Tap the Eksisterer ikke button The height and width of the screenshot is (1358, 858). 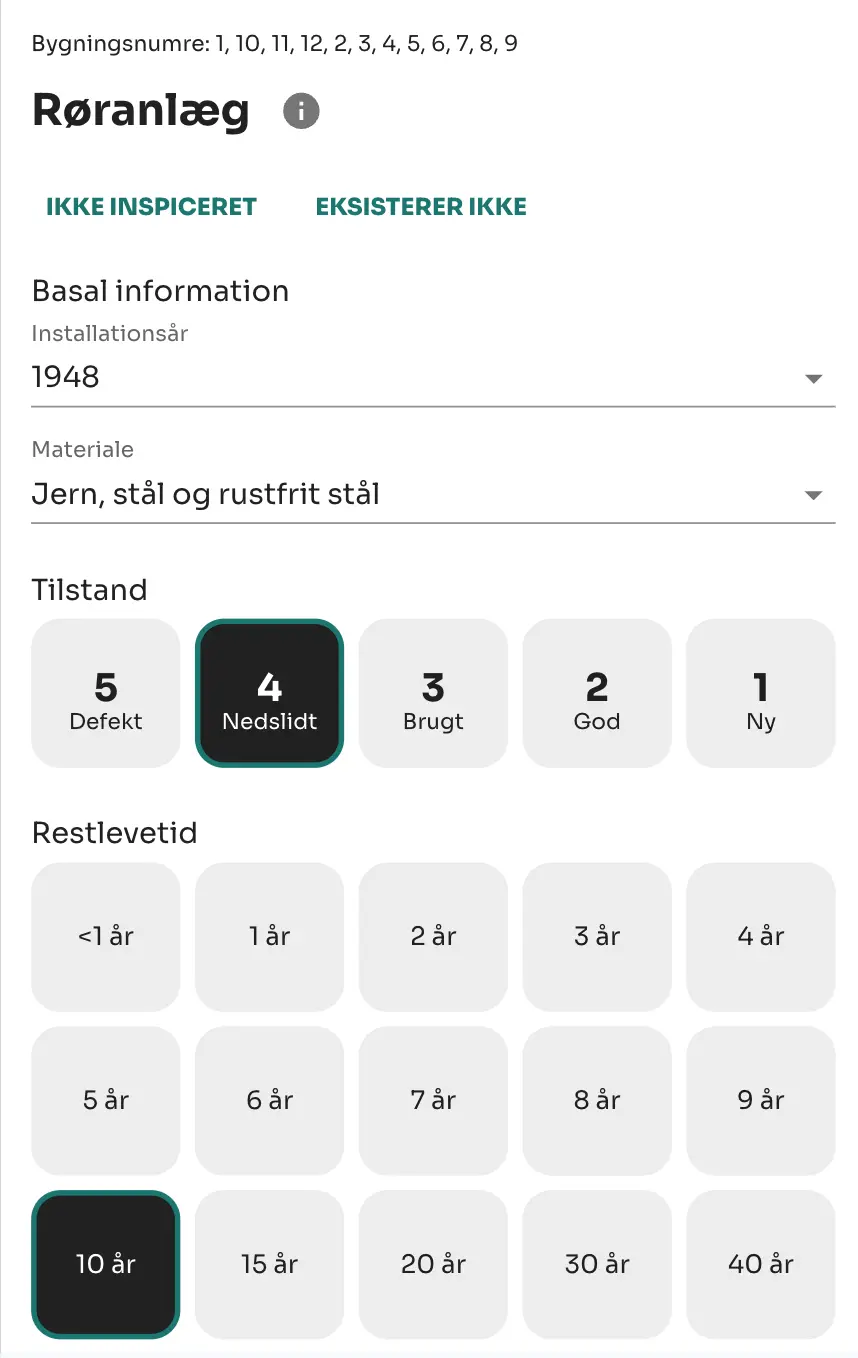point(421,207)
